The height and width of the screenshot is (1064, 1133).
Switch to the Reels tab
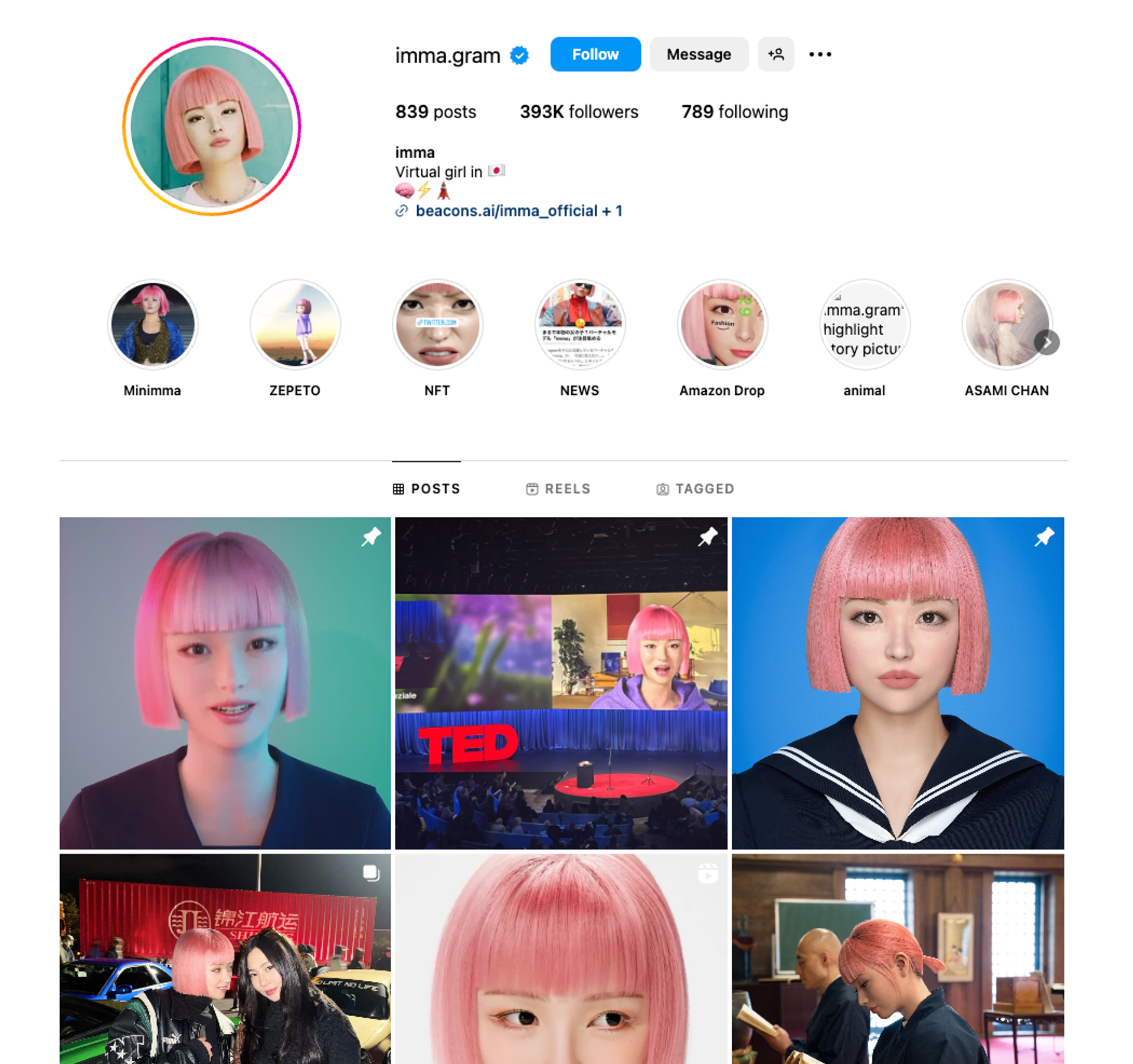tap(558, 489)
